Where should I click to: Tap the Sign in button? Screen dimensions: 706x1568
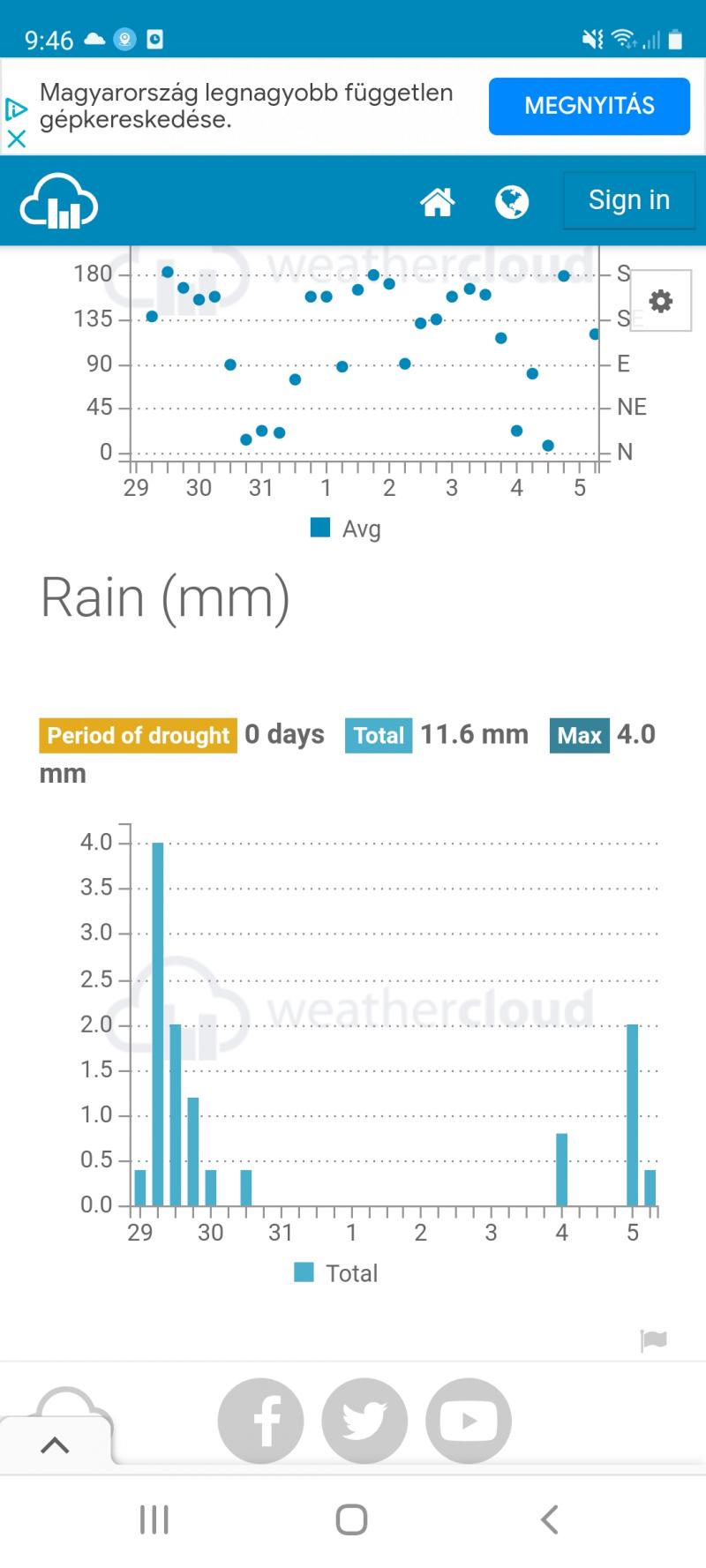(629, 200)
